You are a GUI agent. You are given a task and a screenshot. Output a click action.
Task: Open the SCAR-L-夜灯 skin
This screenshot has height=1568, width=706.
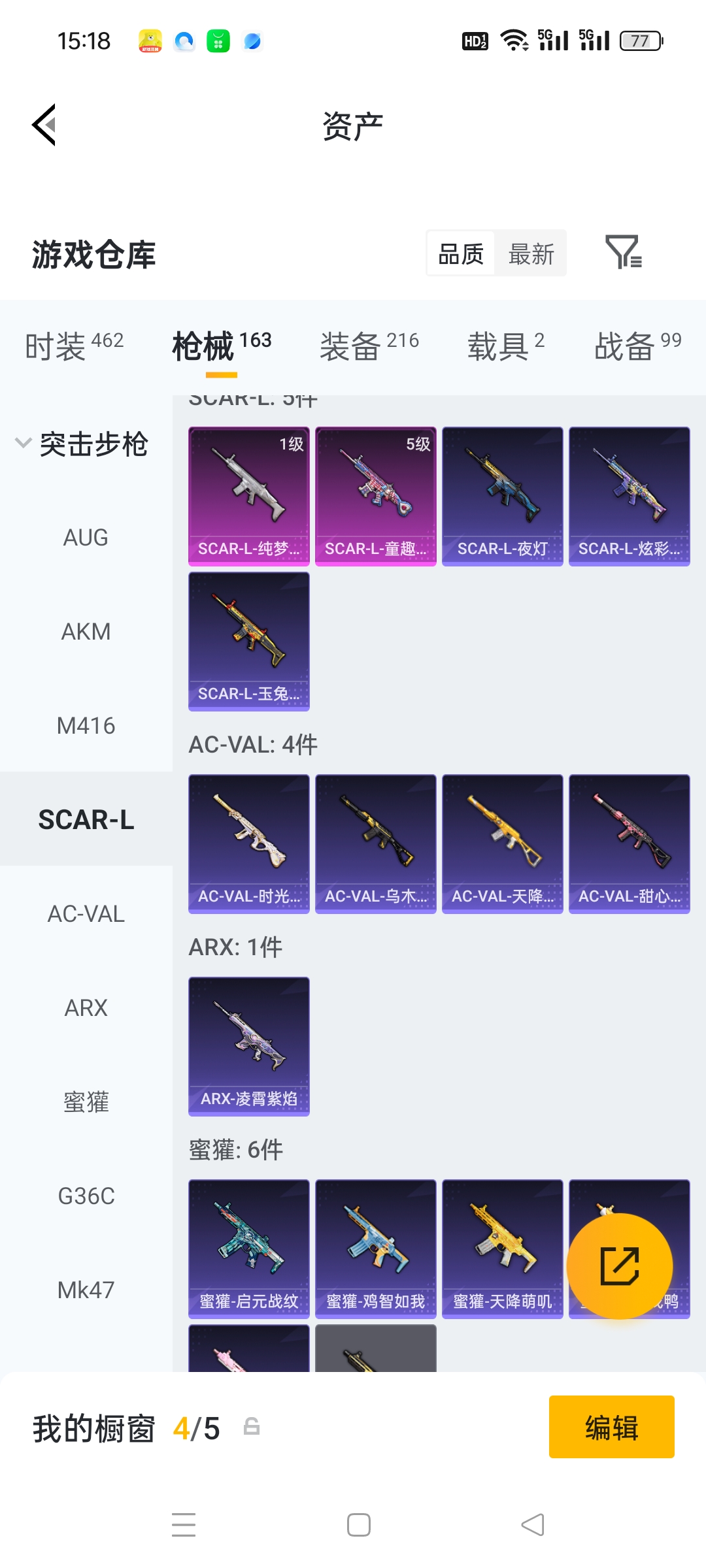pyautogui.click(x=502, y=496)
